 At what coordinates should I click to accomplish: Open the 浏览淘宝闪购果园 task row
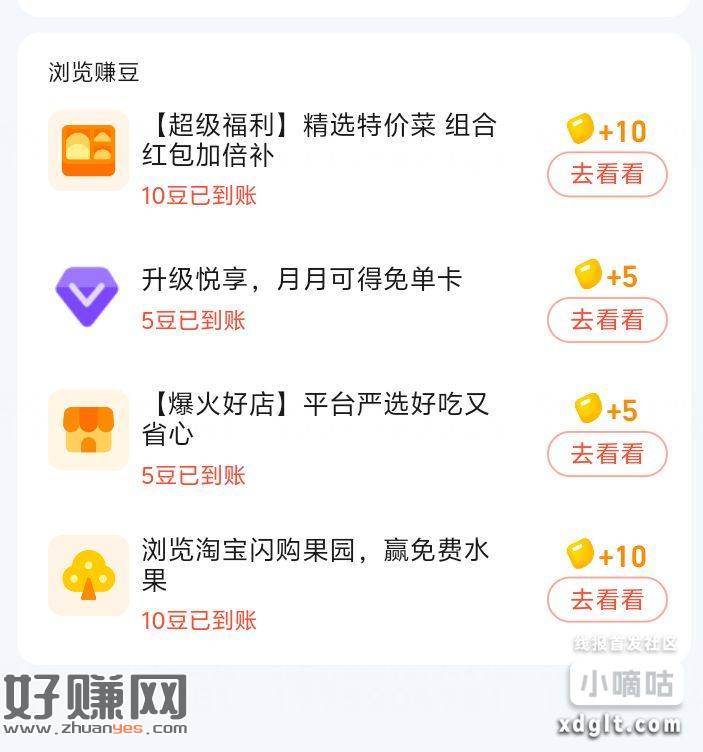pyautogui.click(x=314, y=565)
